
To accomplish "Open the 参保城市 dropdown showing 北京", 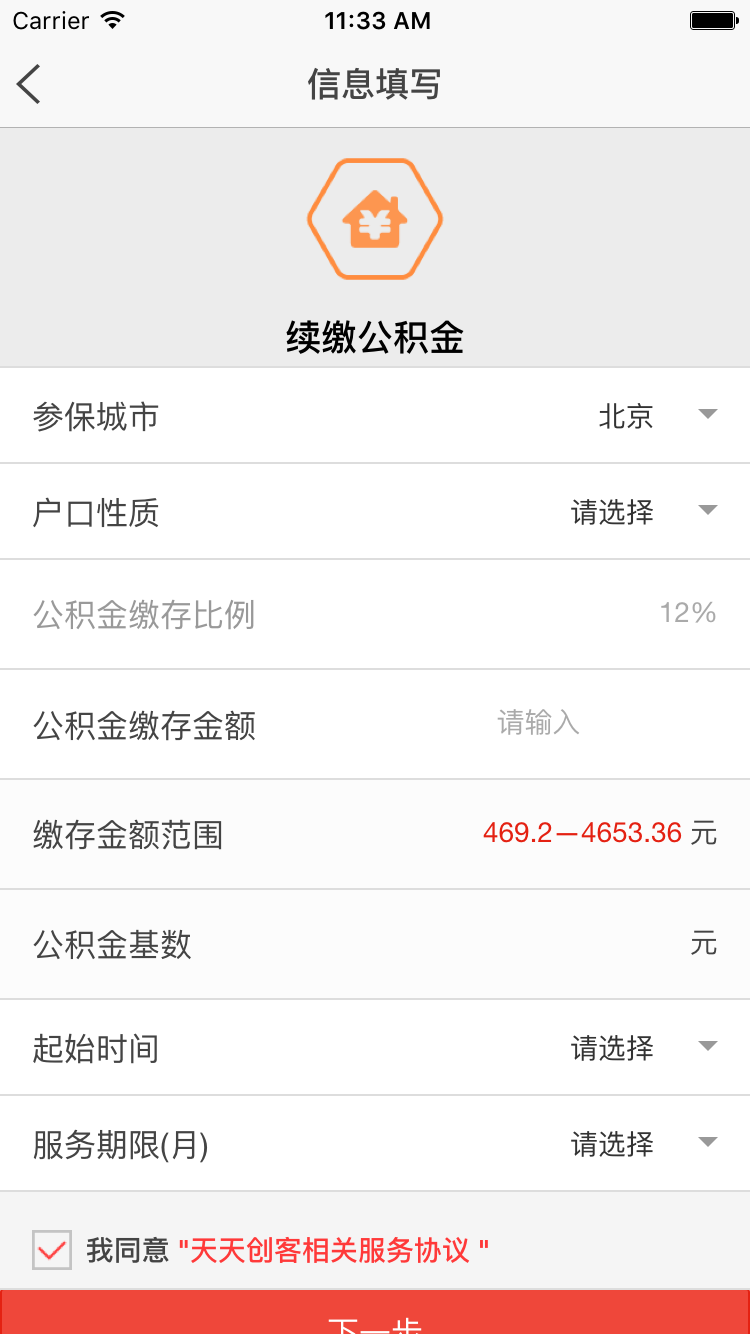I will click(x=375, y=415).
